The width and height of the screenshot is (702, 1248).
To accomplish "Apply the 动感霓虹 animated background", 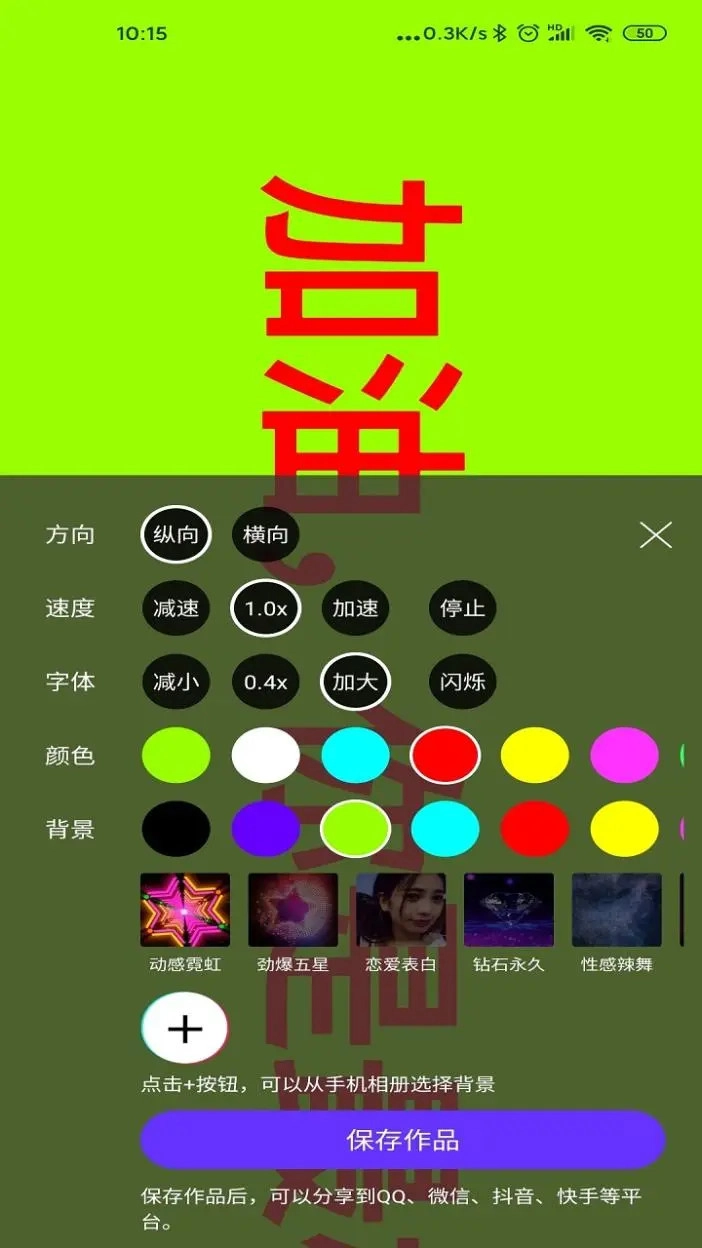I will (185, 910).
